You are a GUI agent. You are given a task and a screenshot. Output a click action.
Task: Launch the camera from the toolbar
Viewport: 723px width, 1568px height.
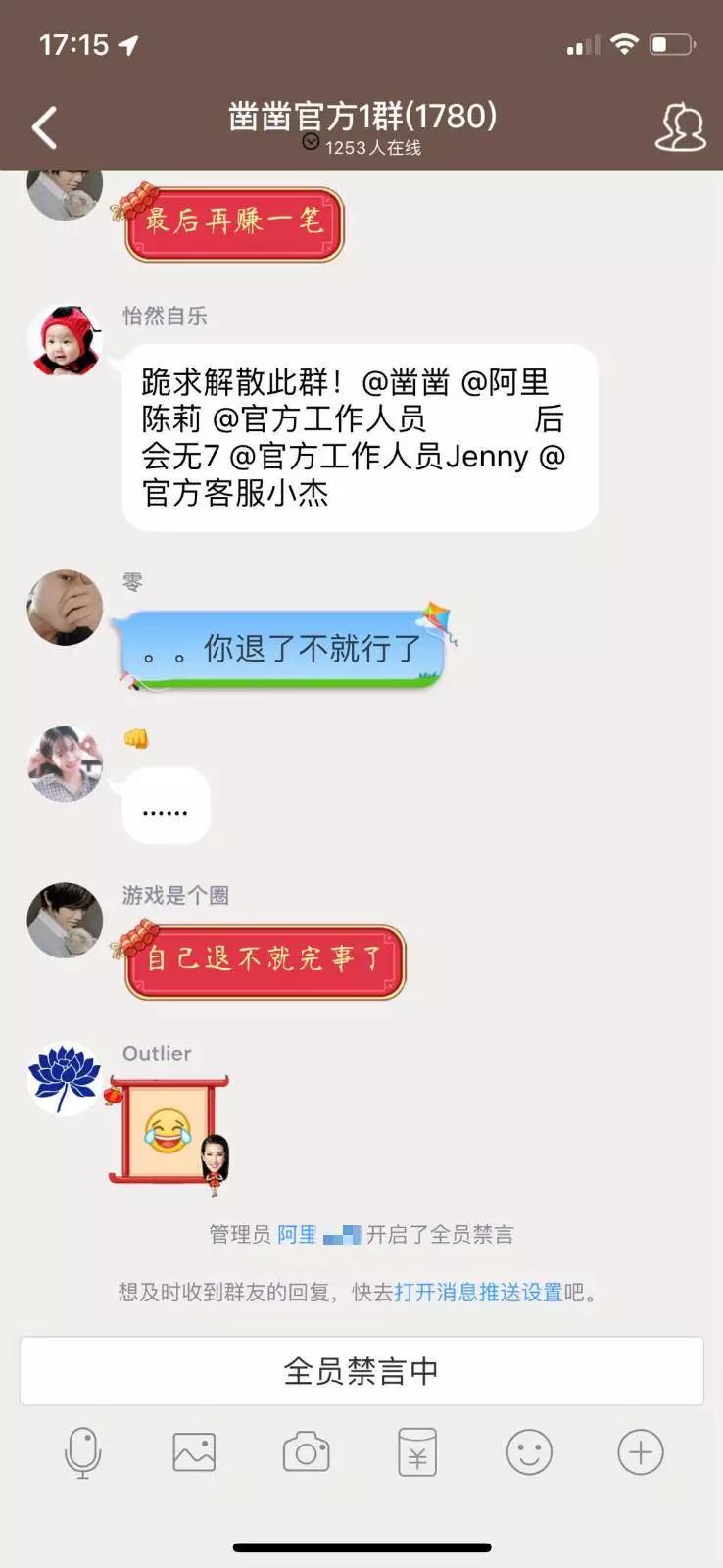tap(306, 1452)
